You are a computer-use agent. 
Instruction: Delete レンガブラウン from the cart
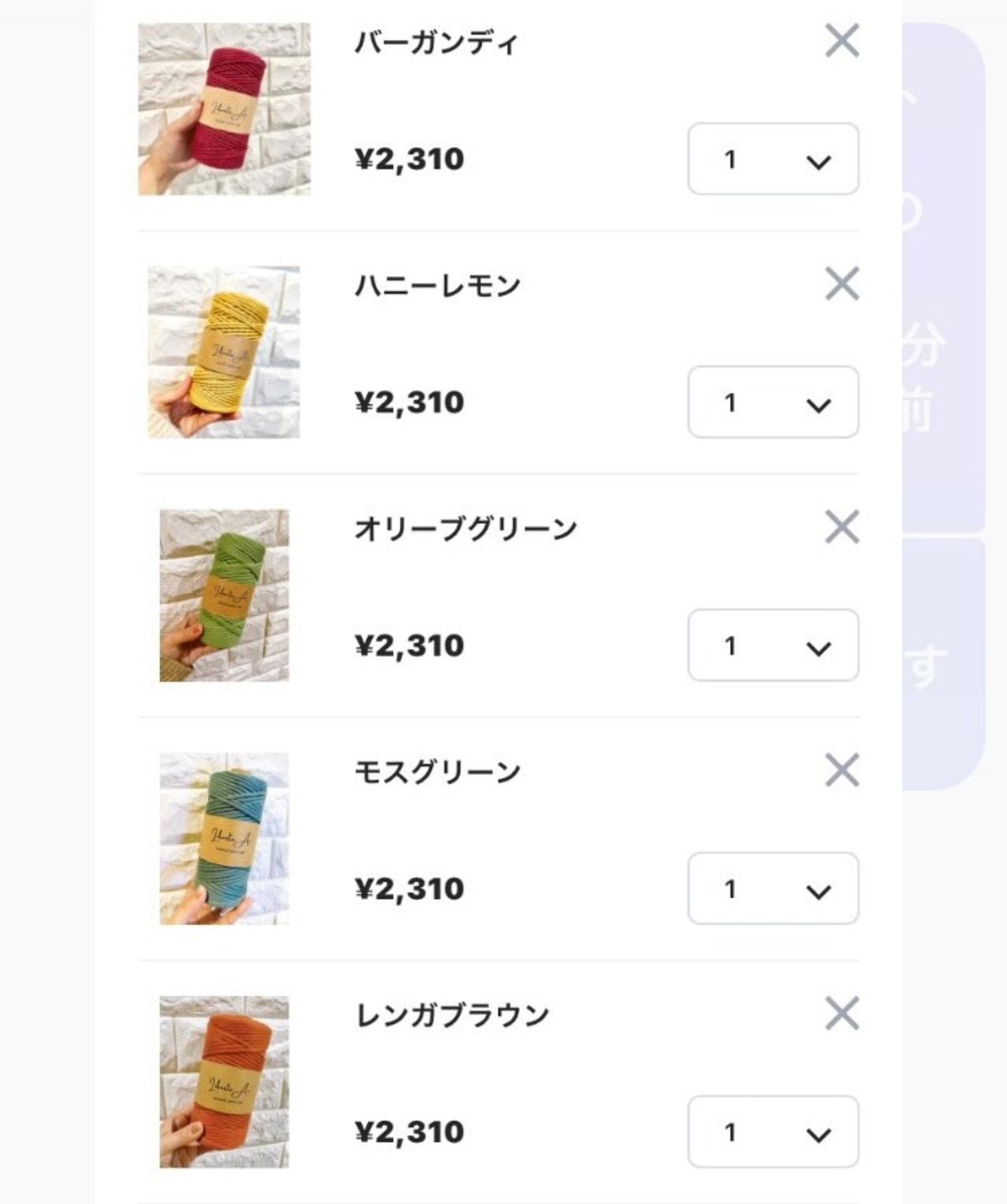(842, 1013)
